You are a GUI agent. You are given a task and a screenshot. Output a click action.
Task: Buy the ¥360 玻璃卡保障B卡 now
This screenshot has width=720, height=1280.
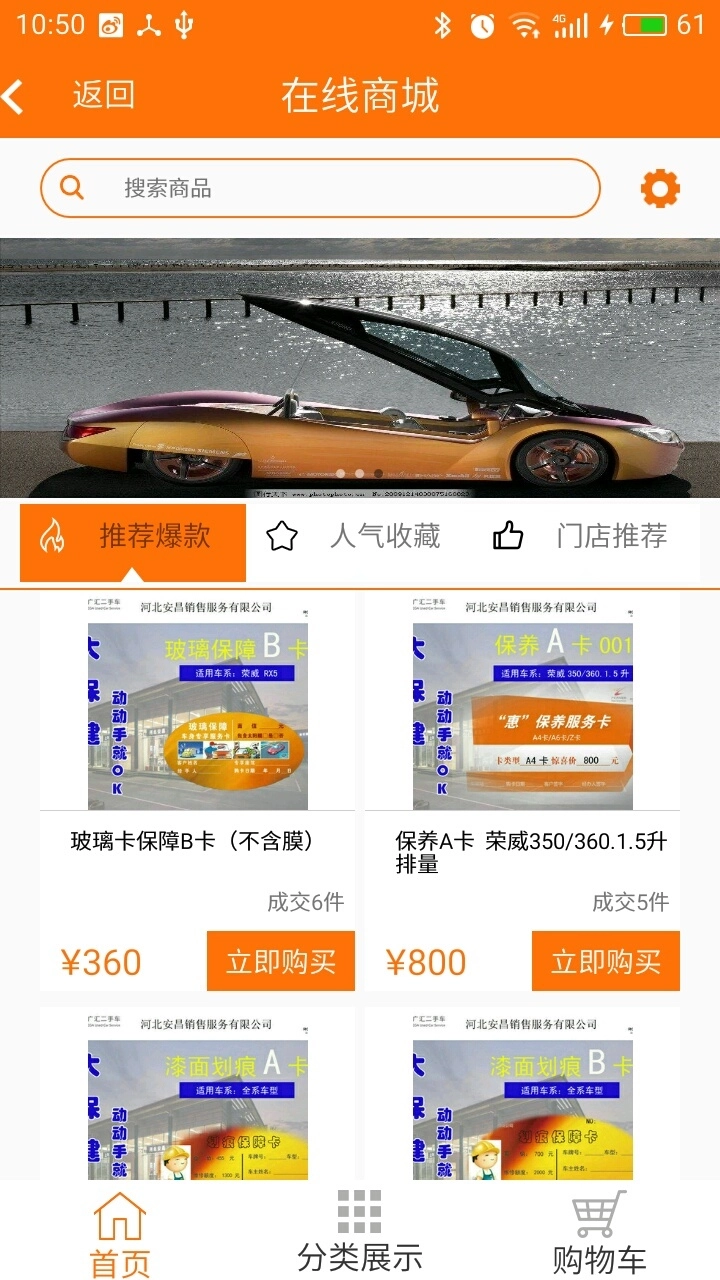[281, 961]
